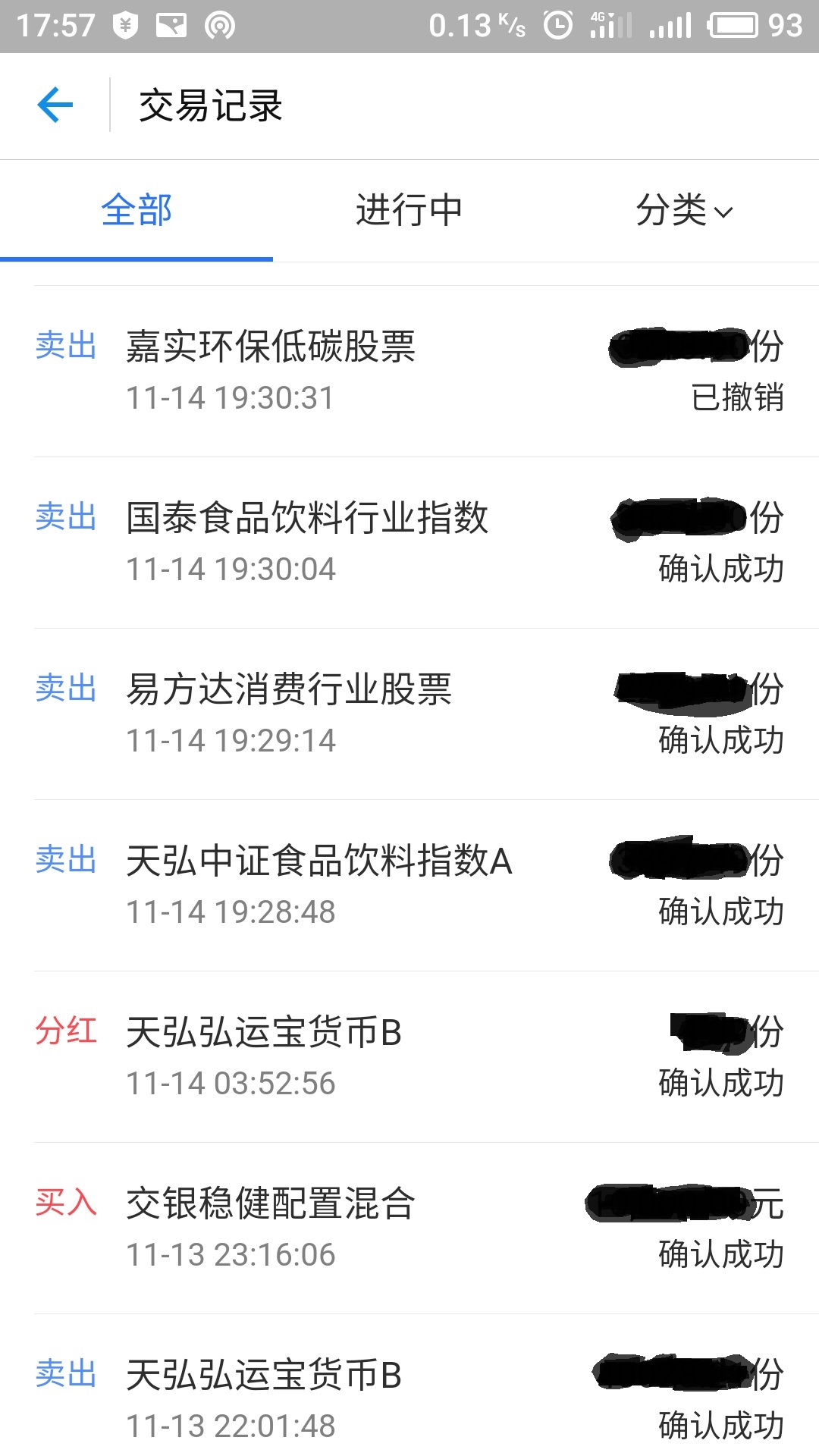Tap the currency exchange icon in status bar

[124, 25]
